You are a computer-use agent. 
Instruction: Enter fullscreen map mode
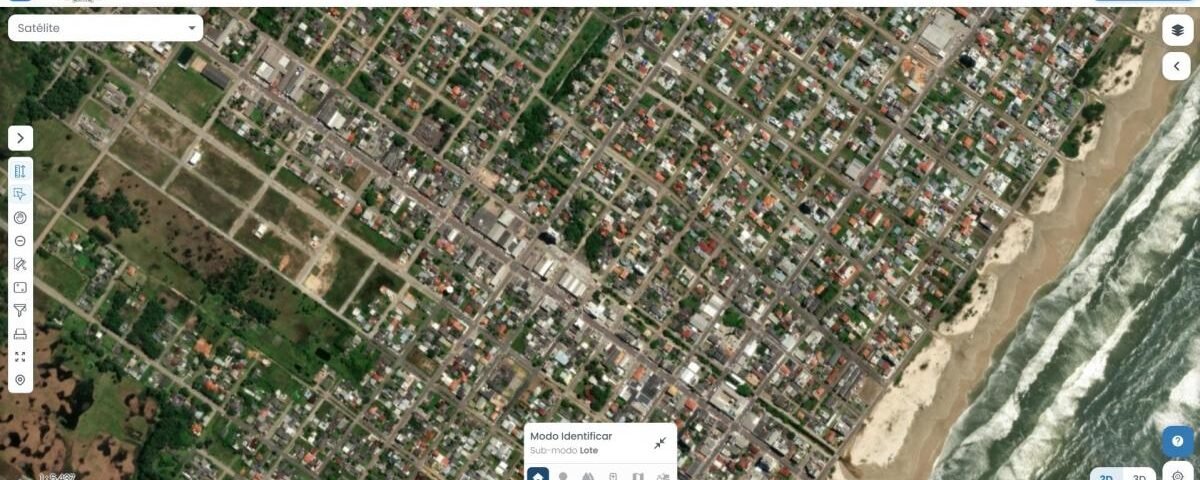pos(20,357)
